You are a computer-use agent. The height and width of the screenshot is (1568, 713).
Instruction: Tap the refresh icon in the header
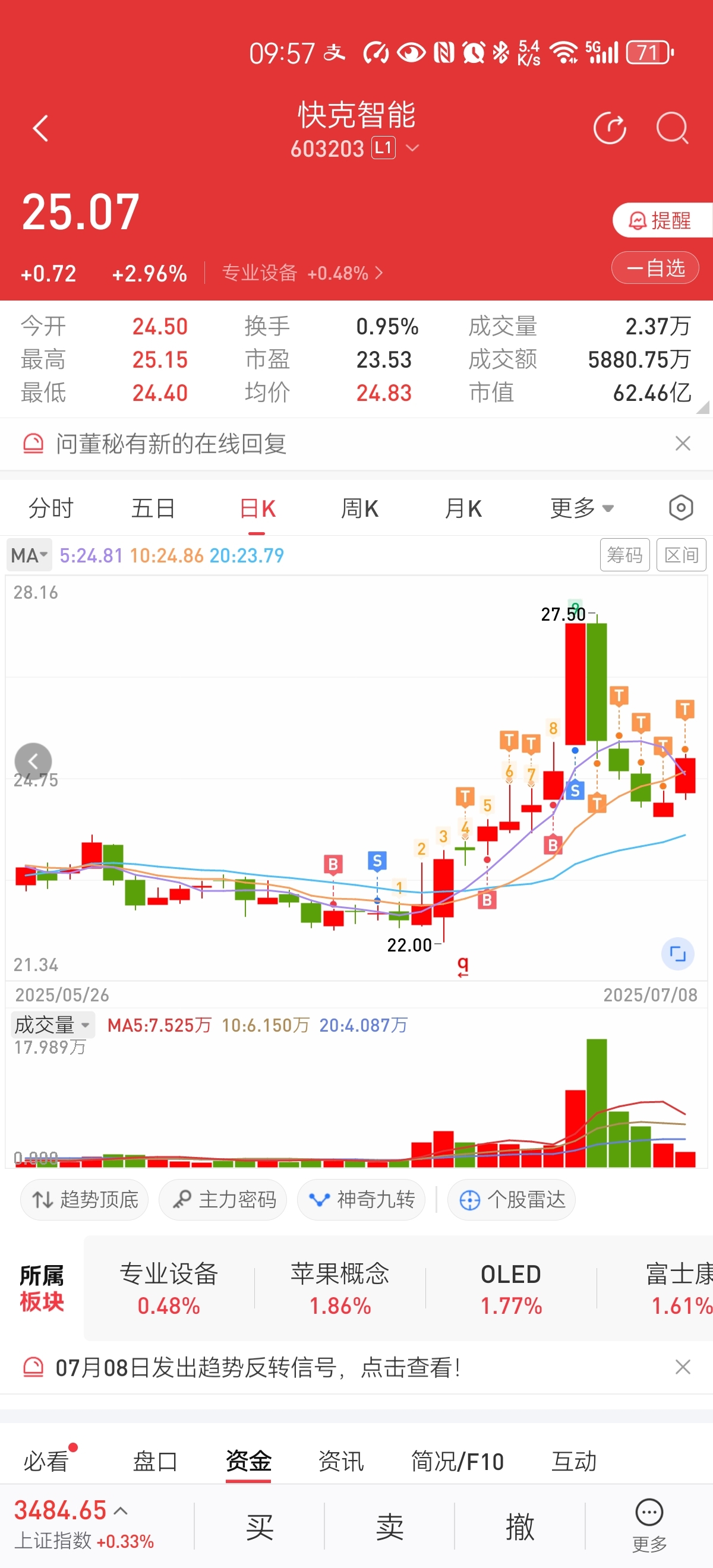point(610,128)
